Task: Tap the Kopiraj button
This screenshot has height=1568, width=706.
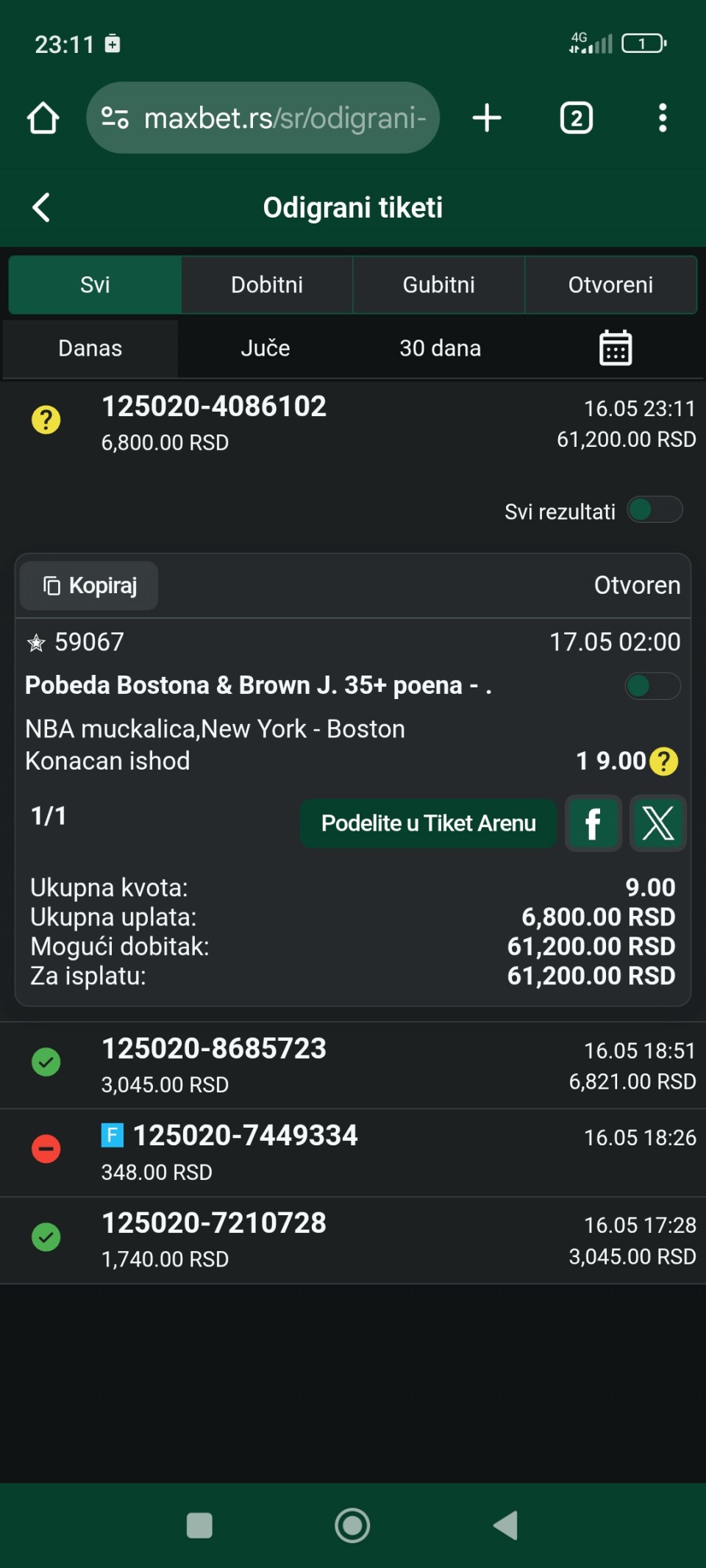Action: pyautogui.click(x=89, y=586)
